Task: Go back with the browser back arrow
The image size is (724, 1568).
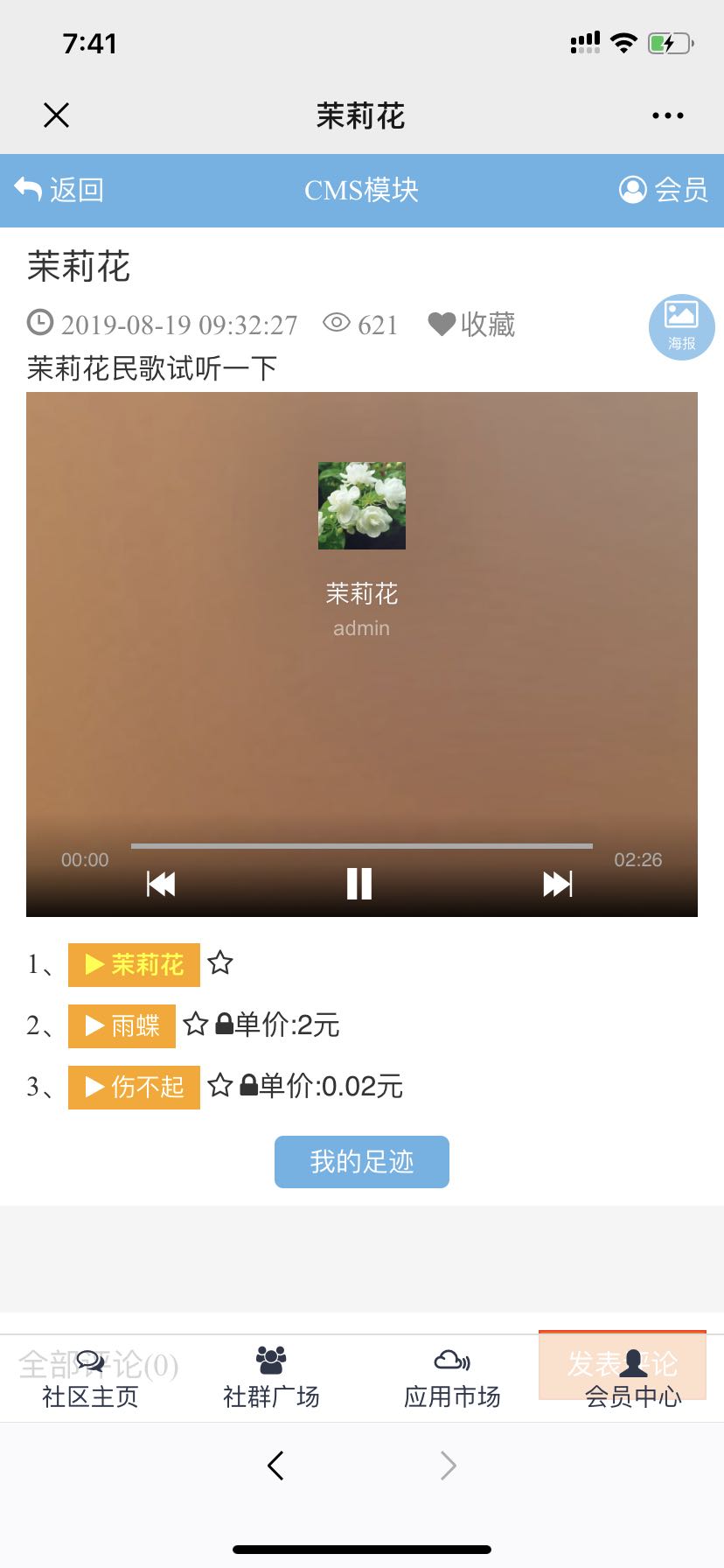Action: click(x=275, y=1465)
